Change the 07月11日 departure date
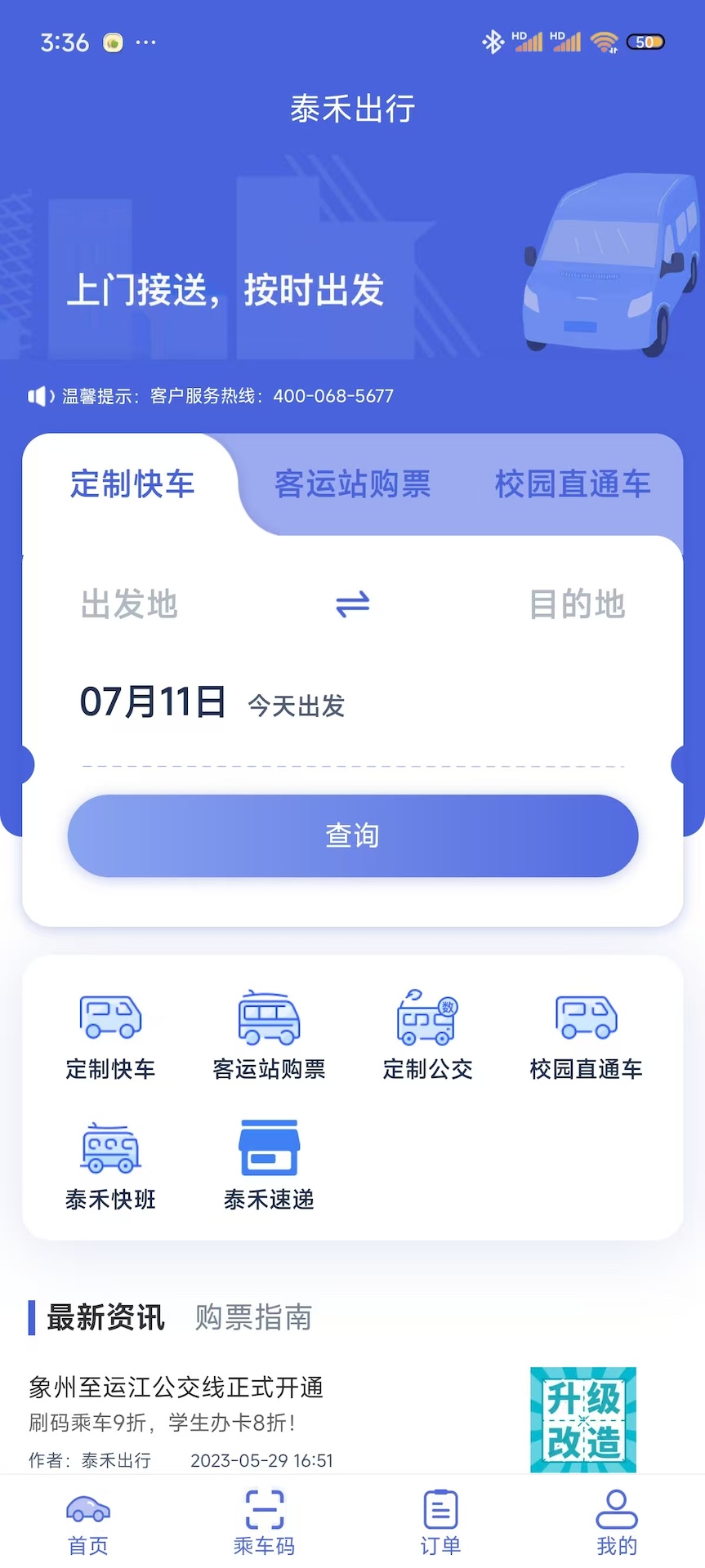The height and width of the screenshot is (1568, 705). click(154, 702)
